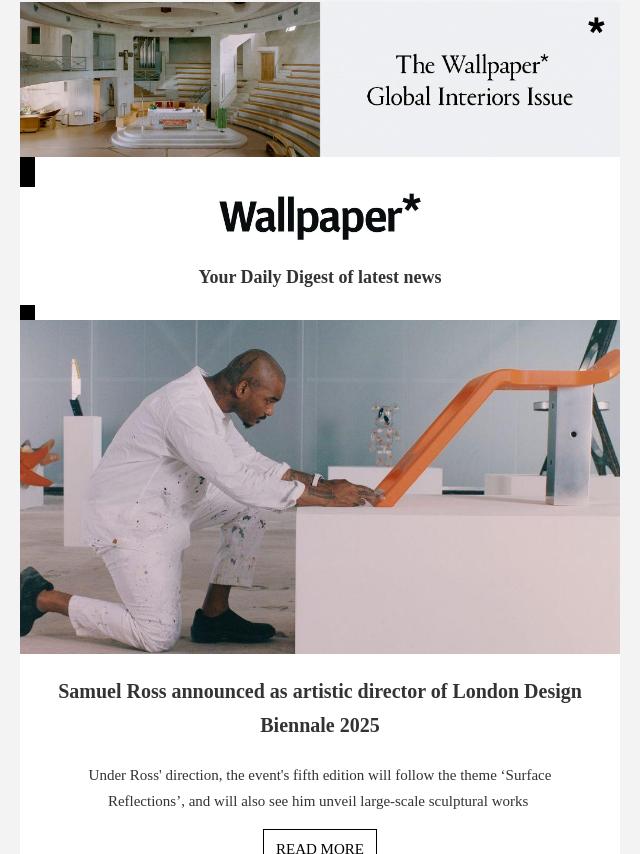640x854 pixels.
Task: Open the Global Interiors Issue banner
Action: point(320,79)
